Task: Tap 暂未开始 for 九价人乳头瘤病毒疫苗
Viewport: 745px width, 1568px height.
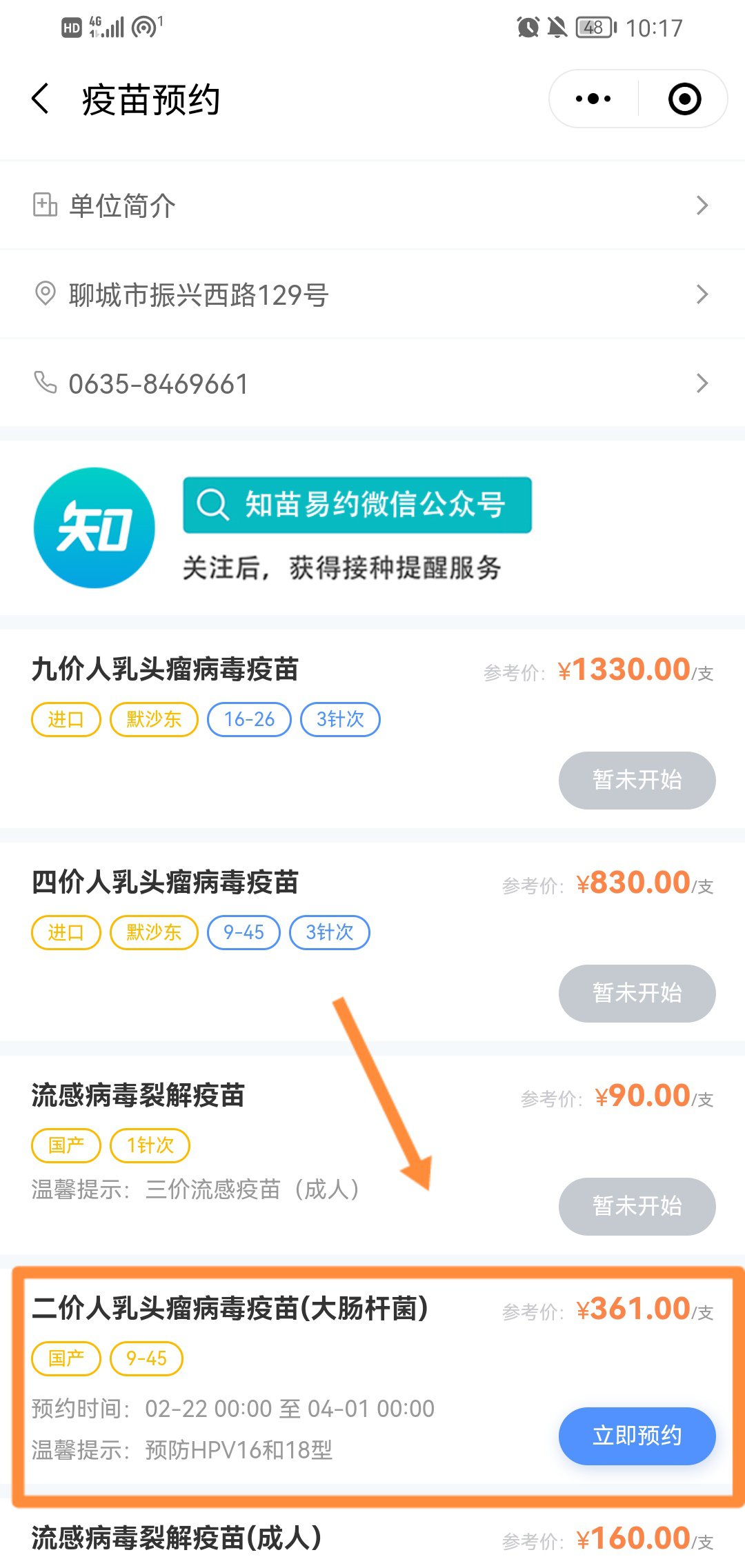Action: [637, 780]
